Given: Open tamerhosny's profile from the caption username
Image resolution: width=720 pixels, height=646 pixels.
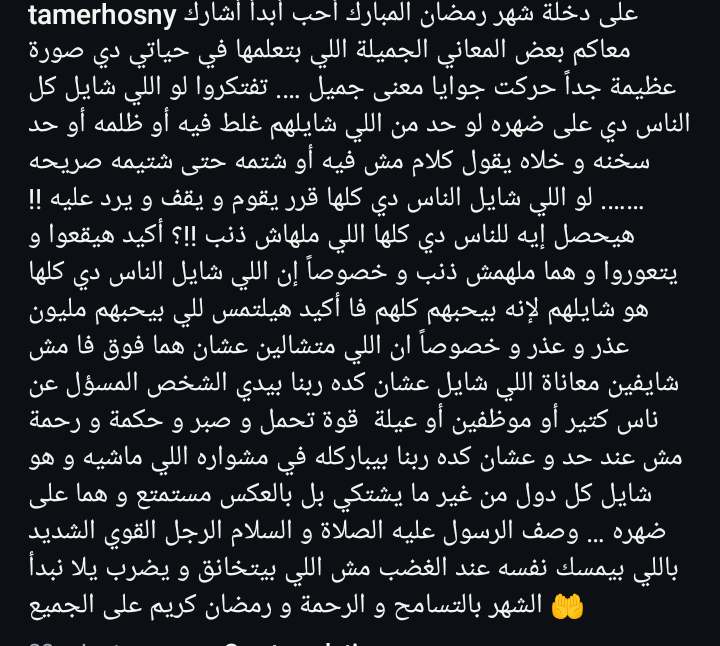Looking at the screenshot, I should (101, 15).
